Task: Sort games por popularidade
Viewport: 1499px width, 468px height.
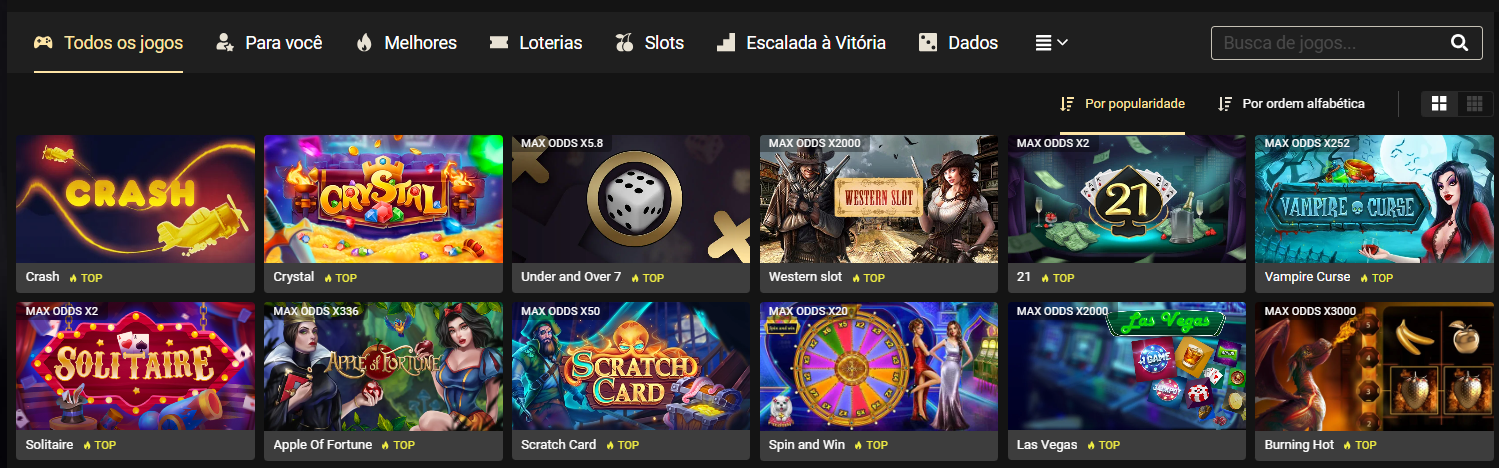Action: click(1122, 104)
